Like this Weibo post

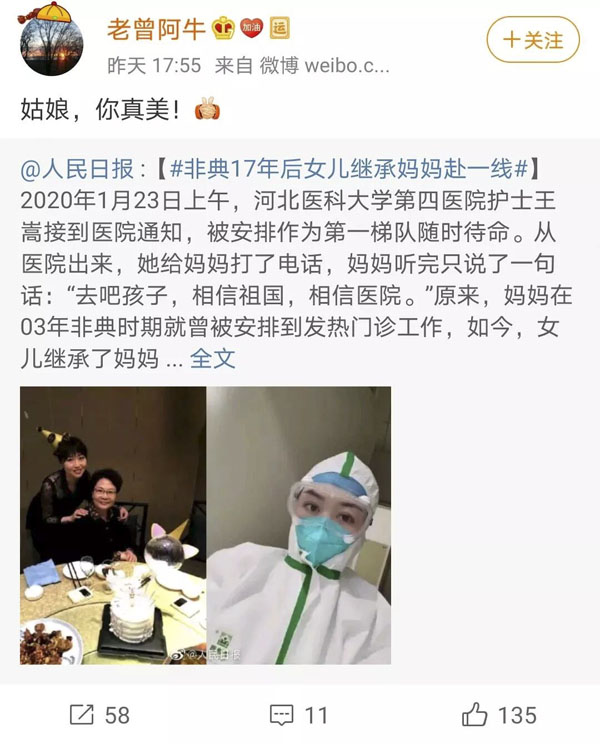click(499, 715)
